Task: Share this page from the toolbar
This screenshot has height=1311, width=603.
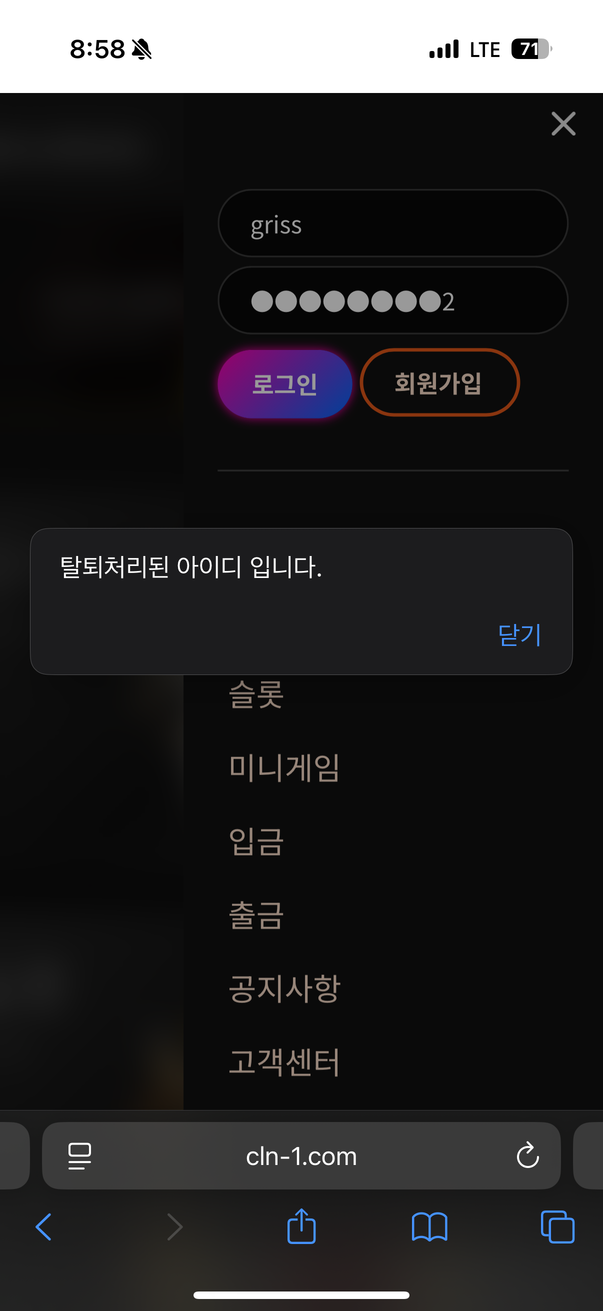Action: (301, 1227)
